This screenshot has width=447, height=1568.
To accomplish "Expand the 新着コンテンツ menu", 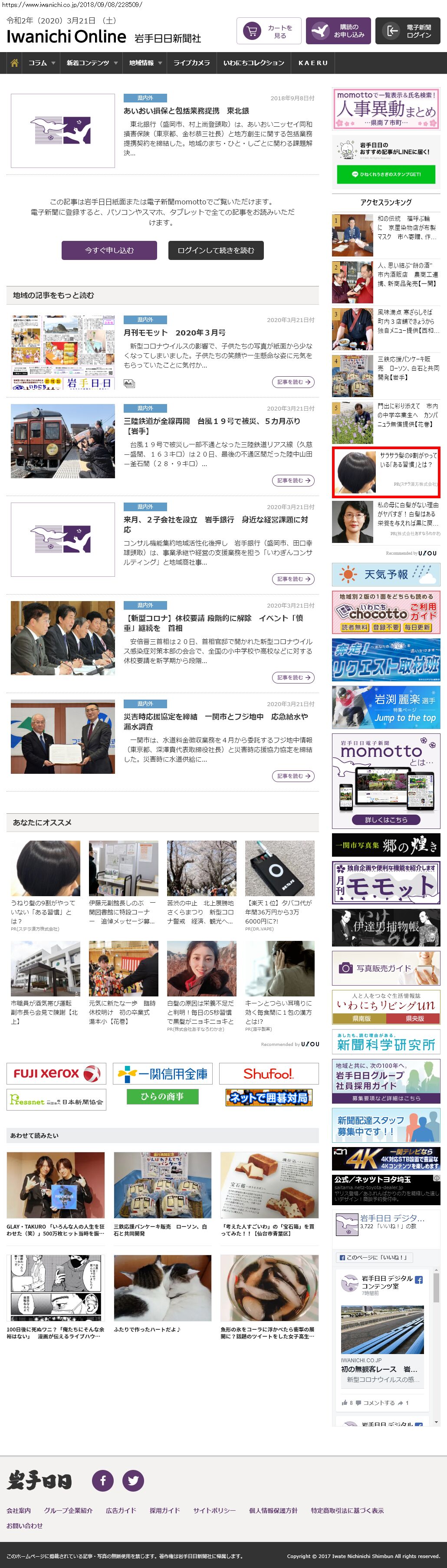I will tap(92, 62).
